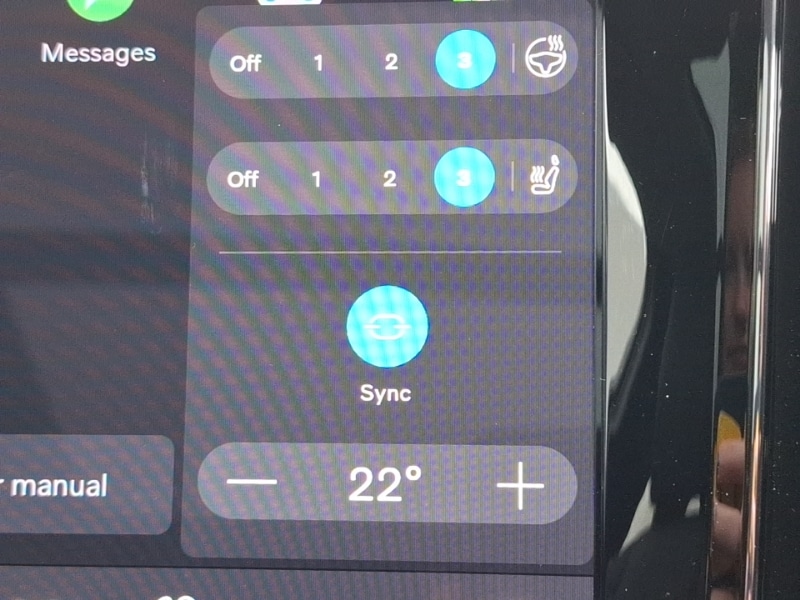Increase temperature with the plus button
Screen dimensions: 800x600
tap(520, 487)
